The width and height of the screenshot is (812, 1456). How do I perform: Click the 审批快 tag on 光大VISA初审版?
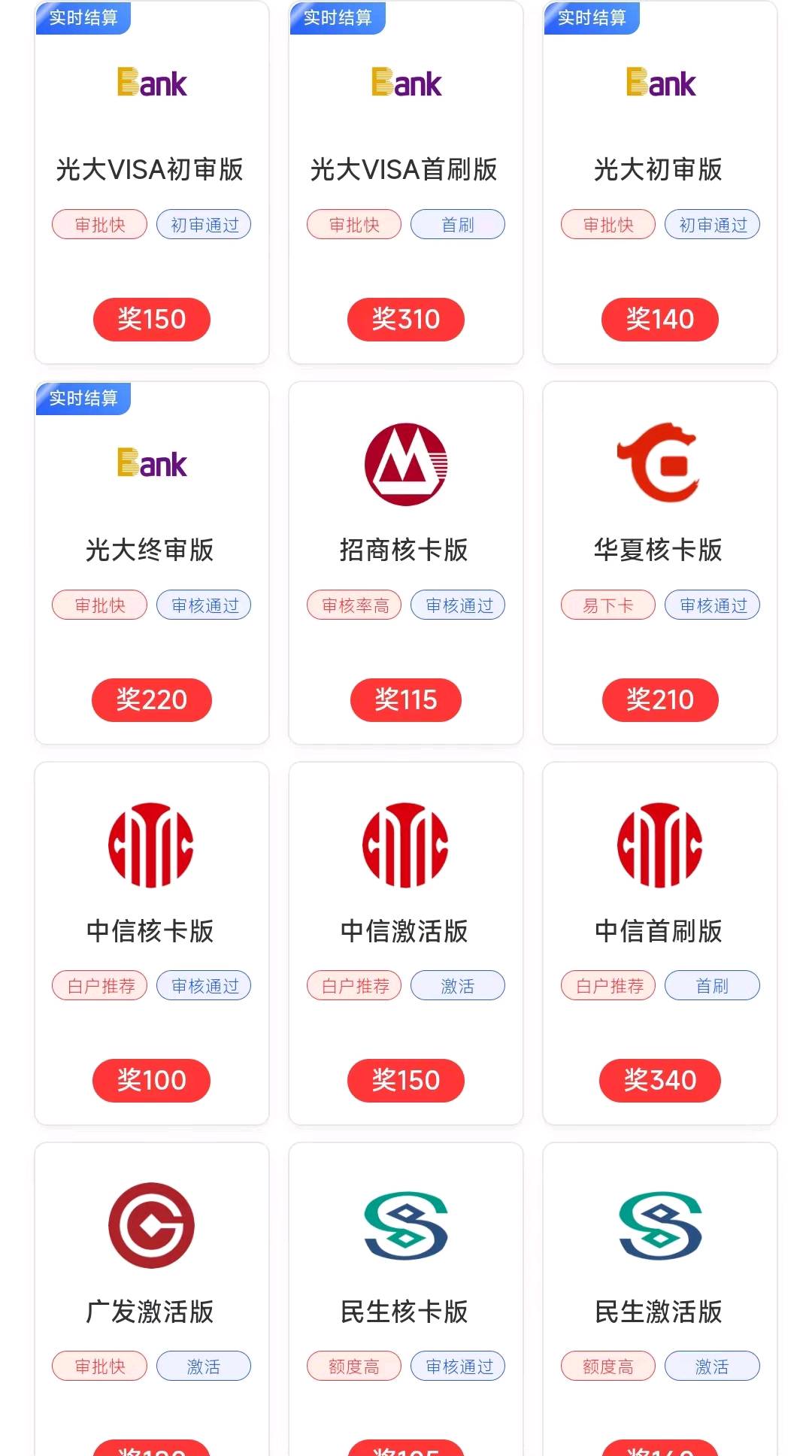pyautogui.click(x=98, y=224)
